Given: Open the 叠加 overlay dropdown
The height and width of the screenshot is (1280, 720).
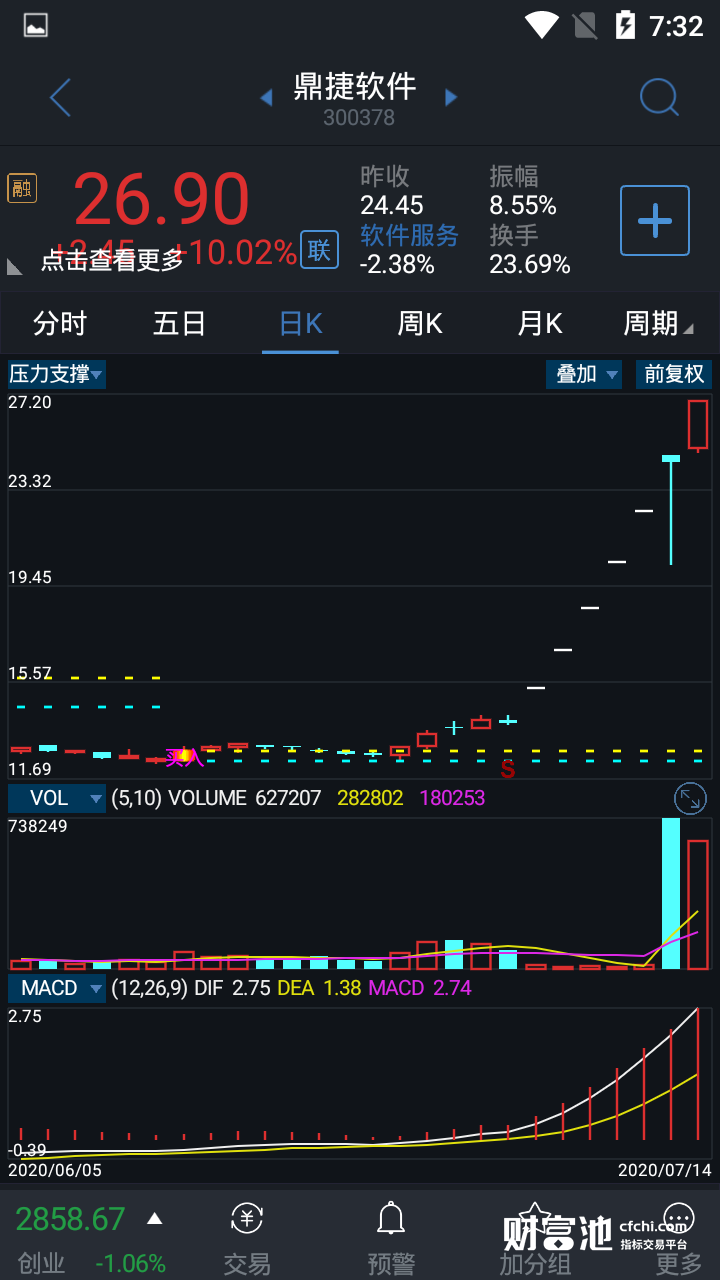Looking at the screenshot, I should [x=584, y=374].
